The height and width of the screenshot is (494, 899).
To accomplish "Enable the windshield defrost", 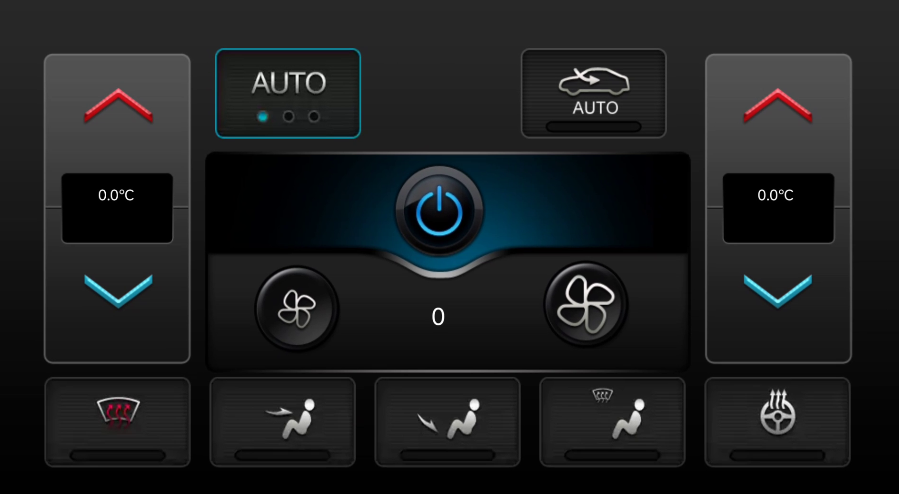I will (117, 421).
